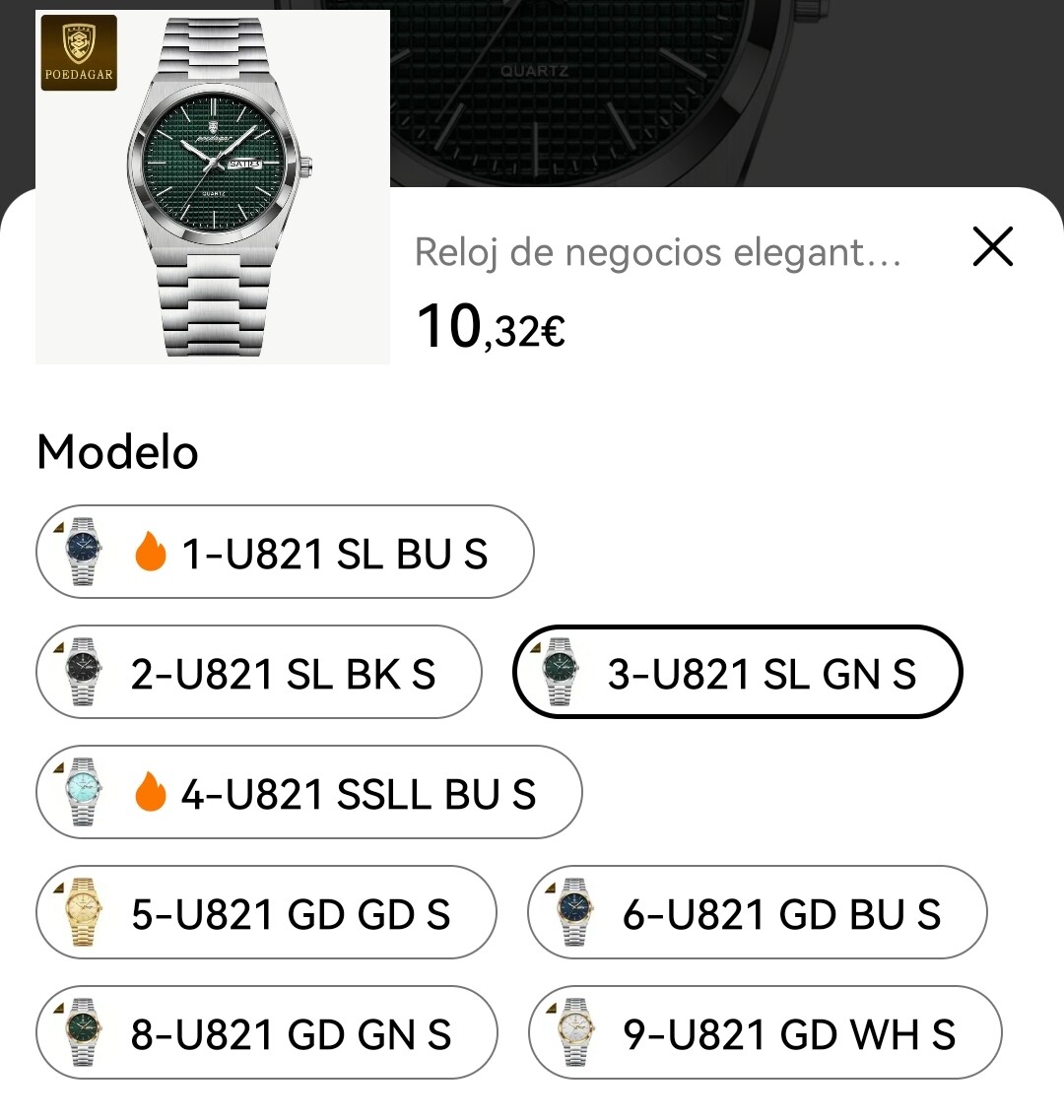Choose the 2-U821 SL BK S variant
1064x1120 pixels.
pyautogui.click(x=259, y=673)
